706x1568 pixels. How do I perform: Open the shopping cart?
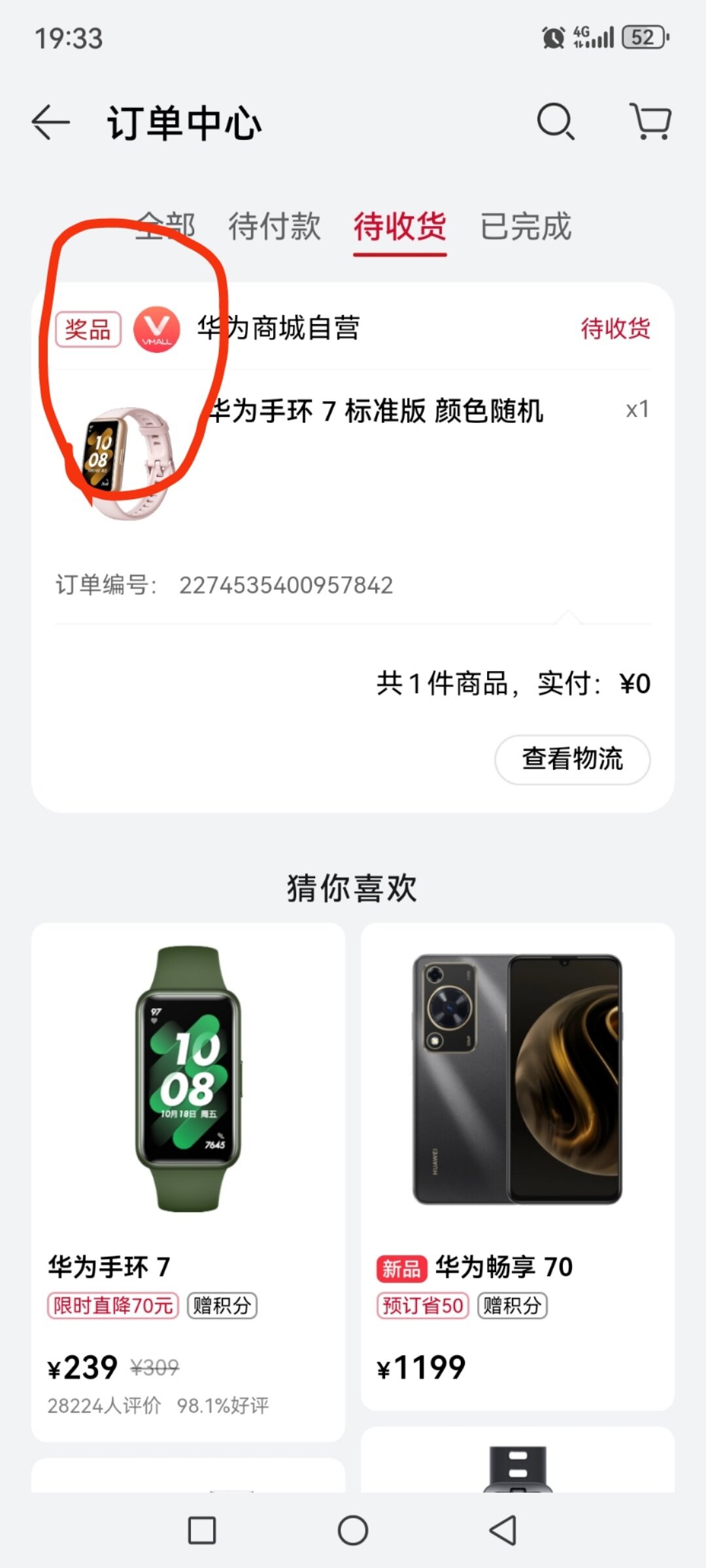651,122
